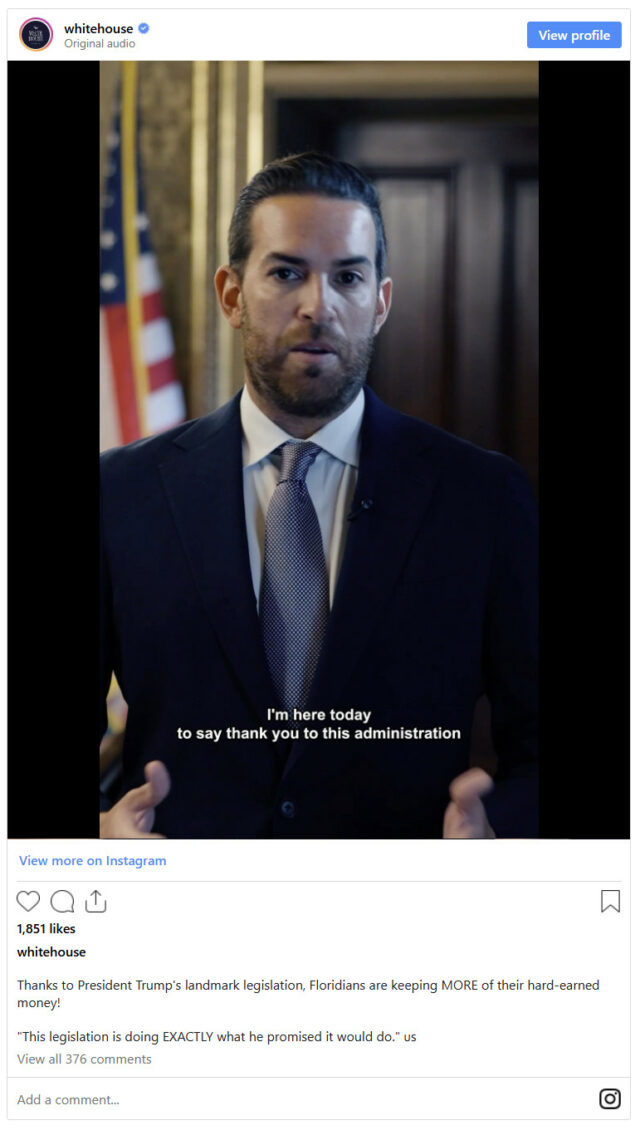Viewport: 640px width, 1130px height.
Task: Open the comment bubble icon
Action: (62, 901)
